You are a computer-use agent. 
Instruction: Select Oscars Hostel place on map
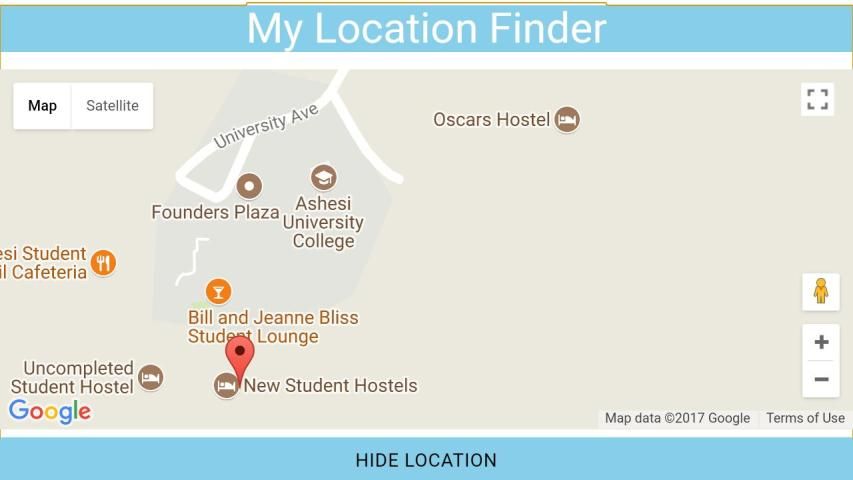tap(567, 119)
